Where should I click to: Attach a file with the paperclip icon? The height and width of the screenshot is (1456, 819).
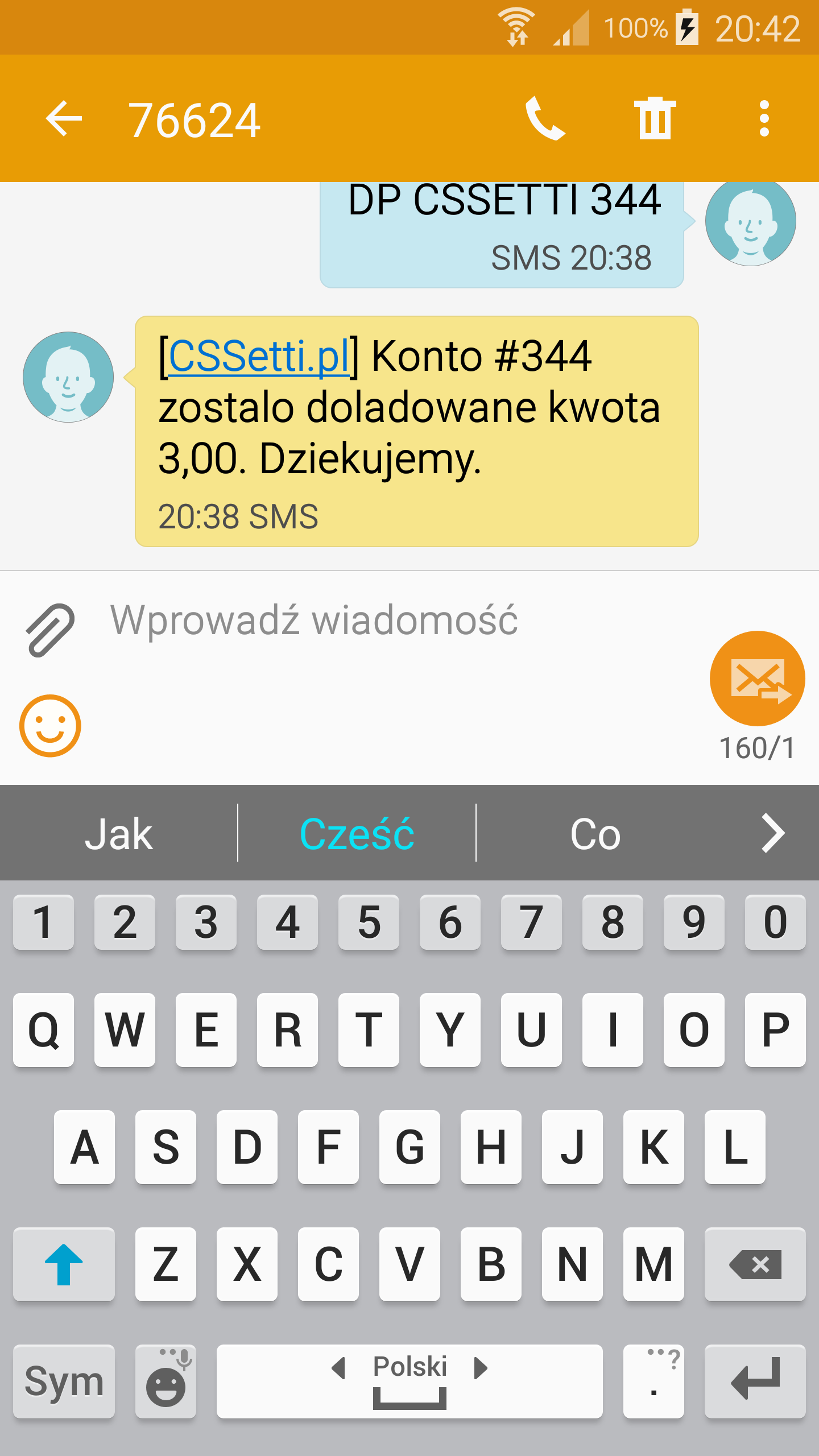tap(50, 630)
